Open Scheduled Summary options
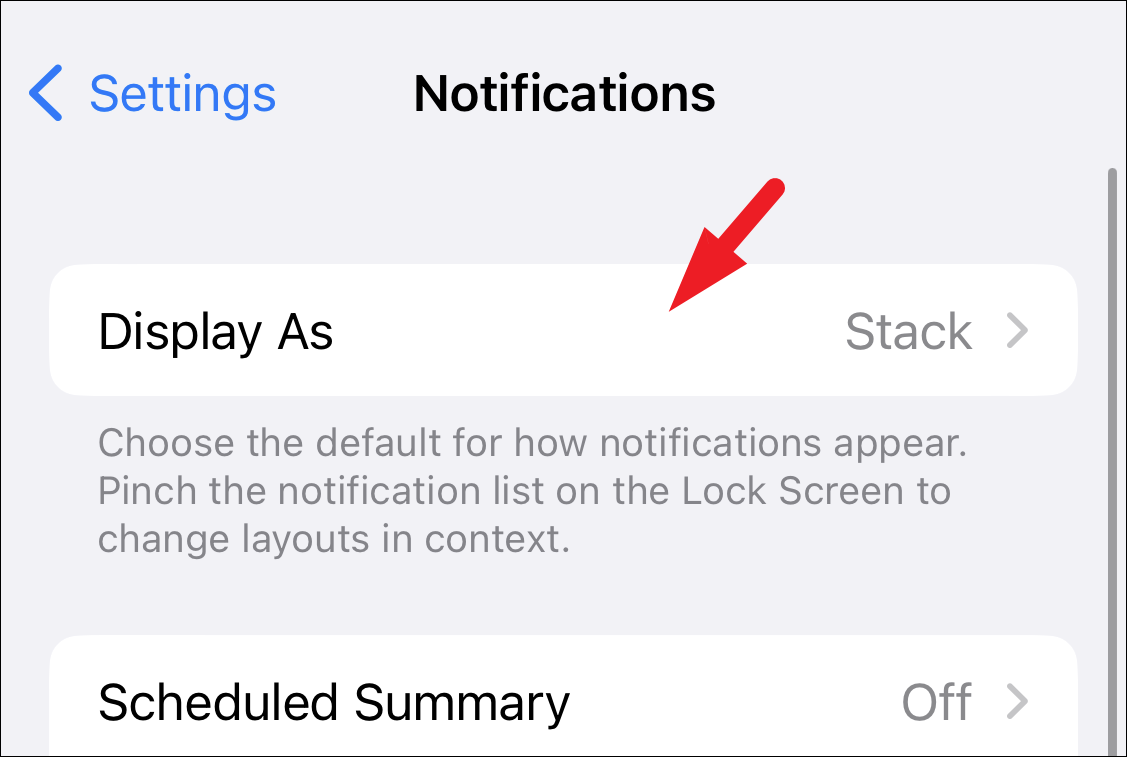 click(562, 702)
